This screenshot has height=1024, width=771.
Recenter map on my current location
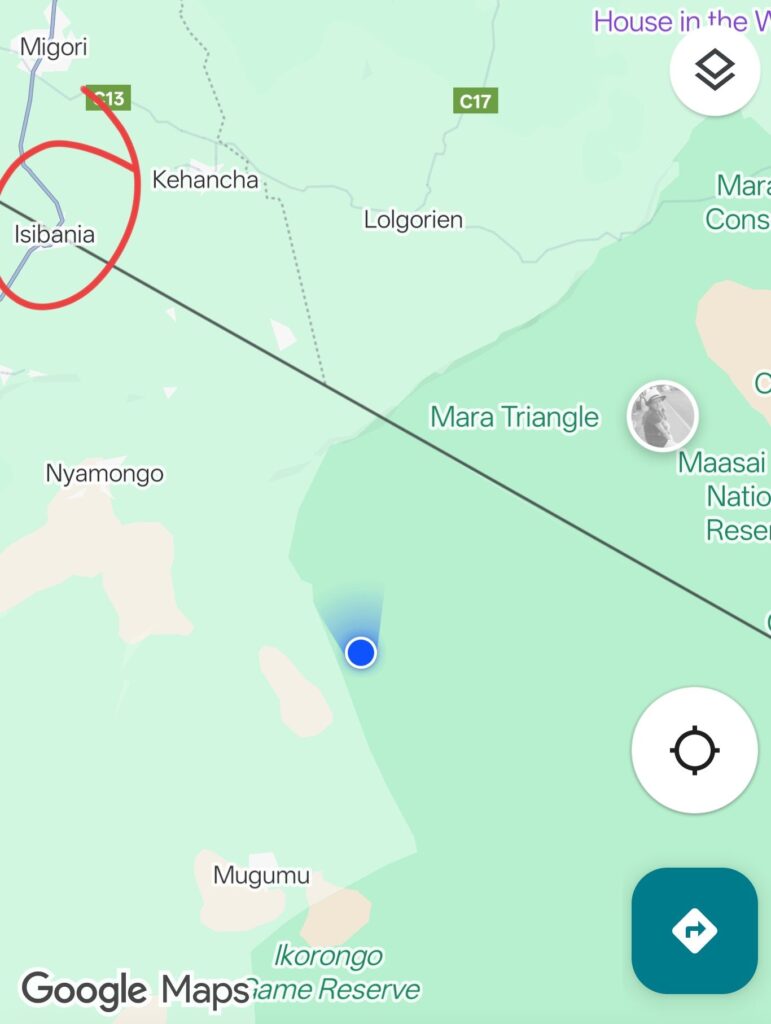pos(694,750)
